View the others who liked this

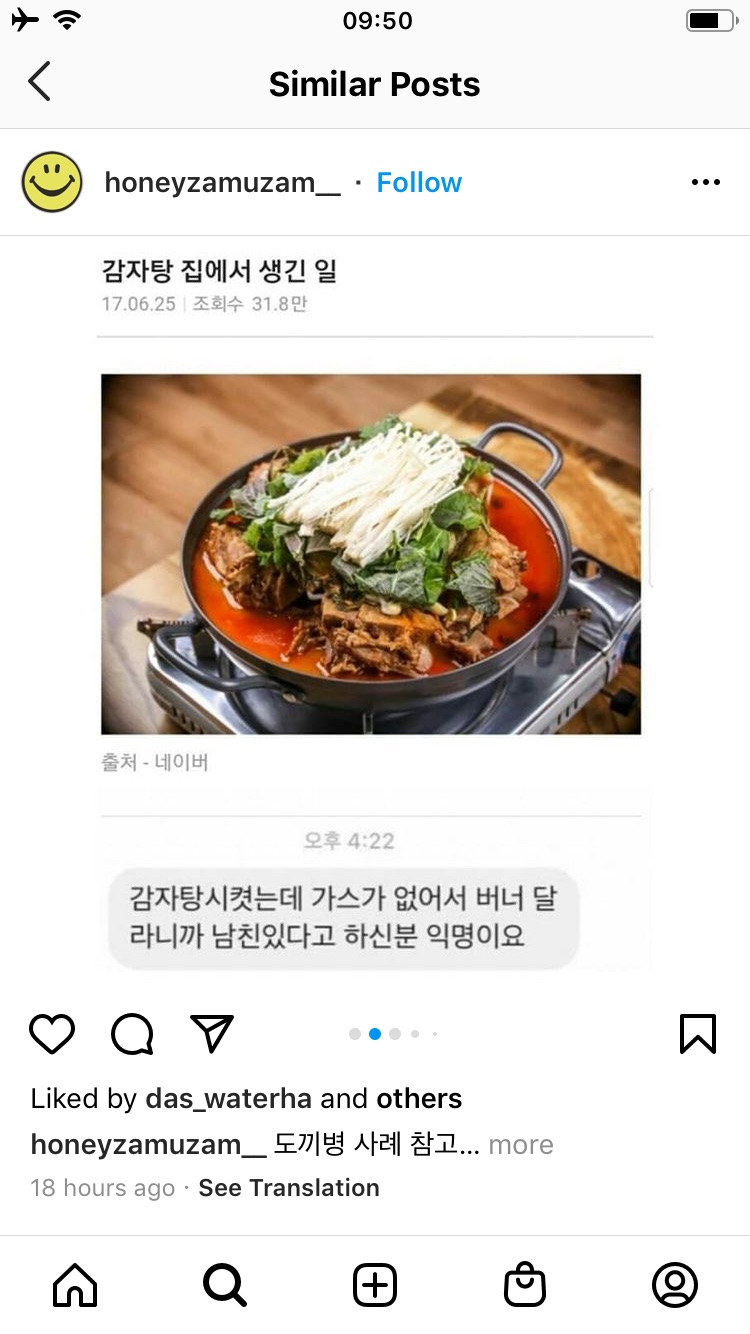(419, 1098)
